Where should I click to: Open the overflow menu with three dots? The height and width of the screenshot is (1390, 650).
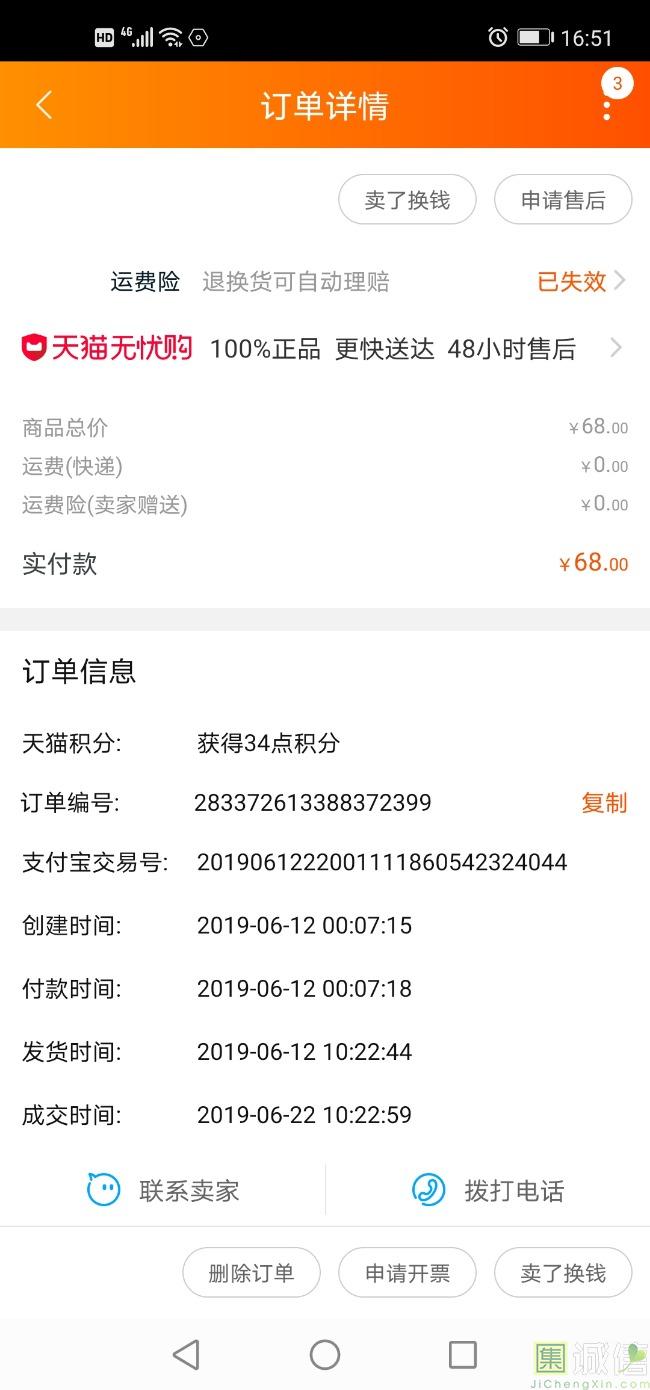pos(607,106)
